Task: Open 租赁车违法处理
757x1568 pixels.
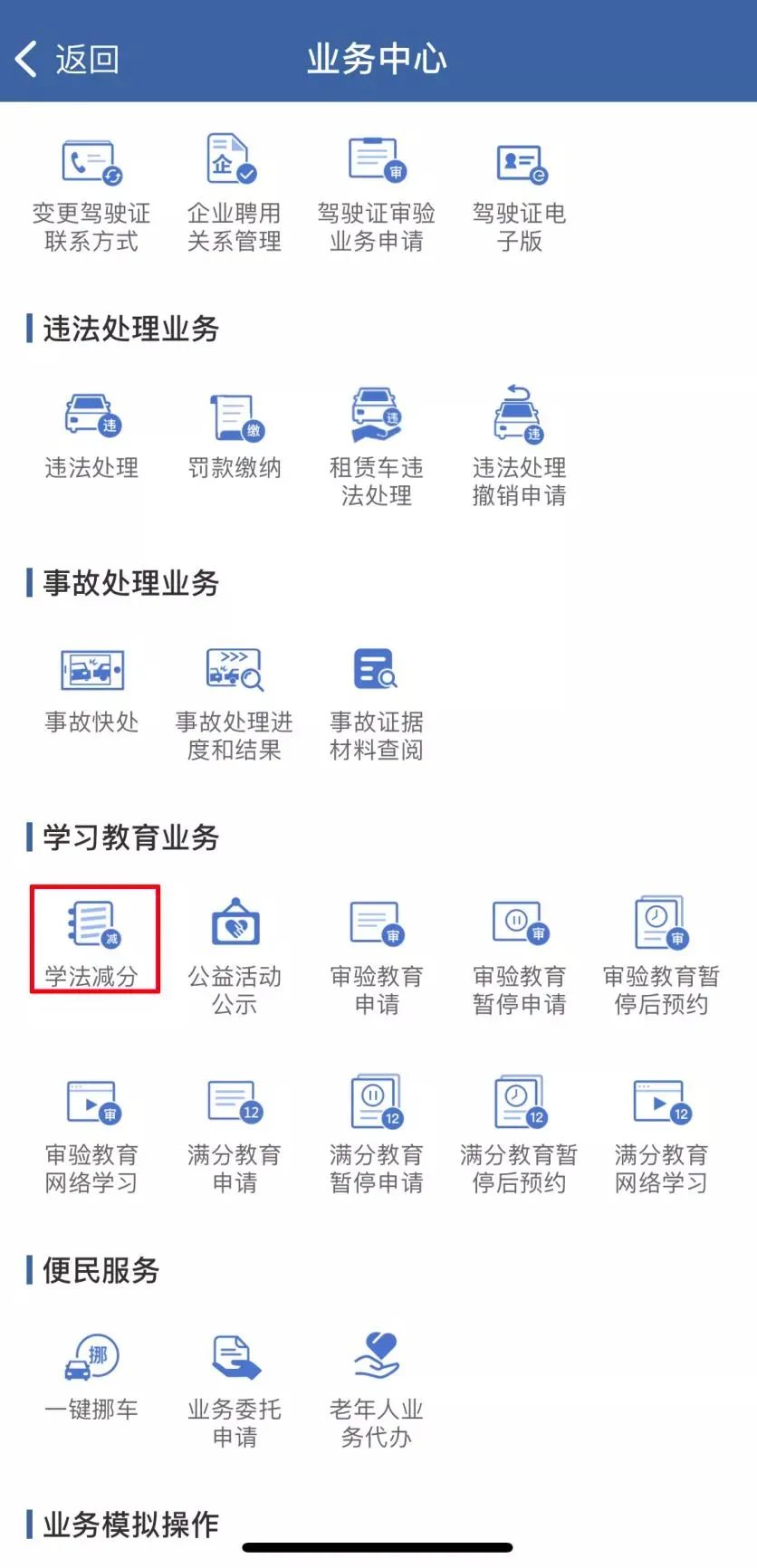Action: click(x=377, y=445)
